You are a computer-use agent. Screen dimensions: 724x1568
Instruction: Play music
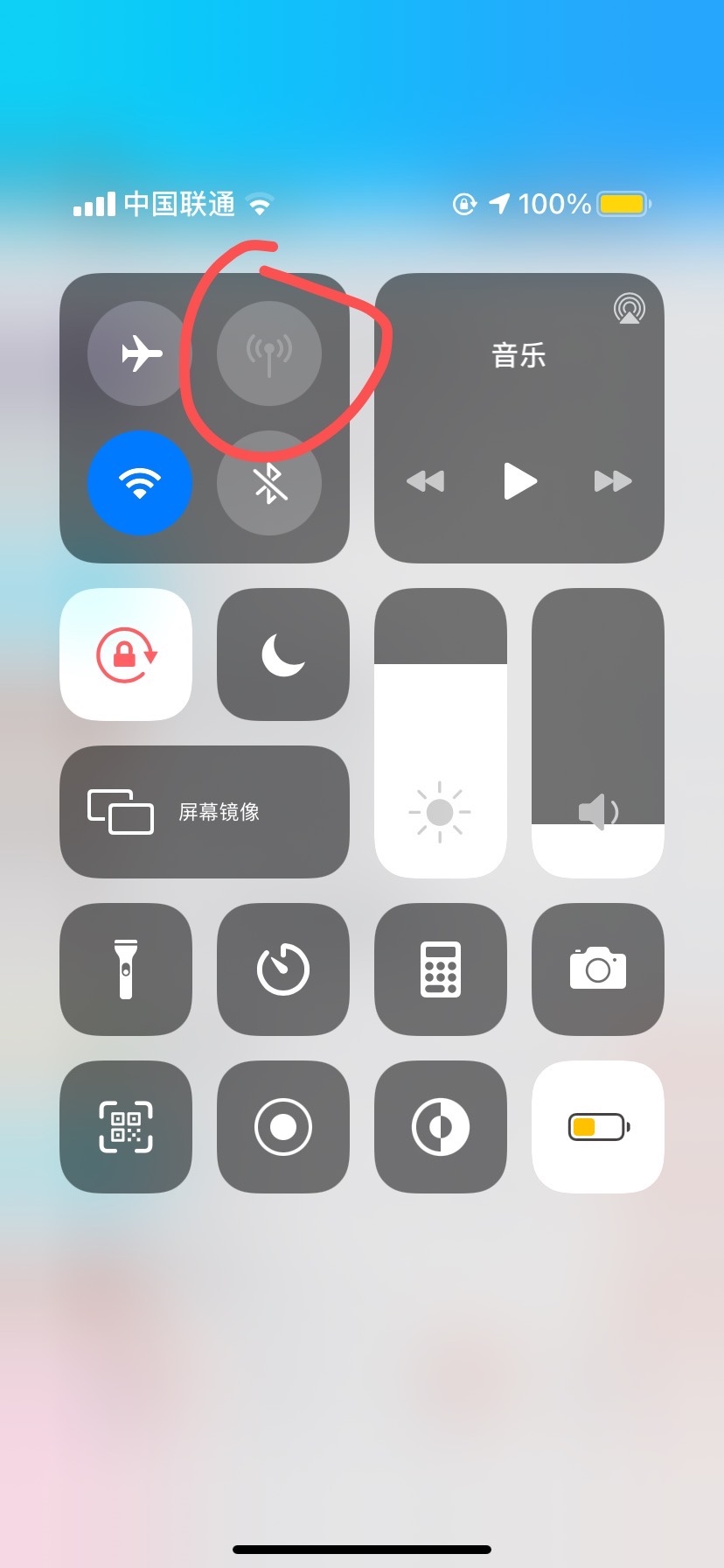pos(519,481)
